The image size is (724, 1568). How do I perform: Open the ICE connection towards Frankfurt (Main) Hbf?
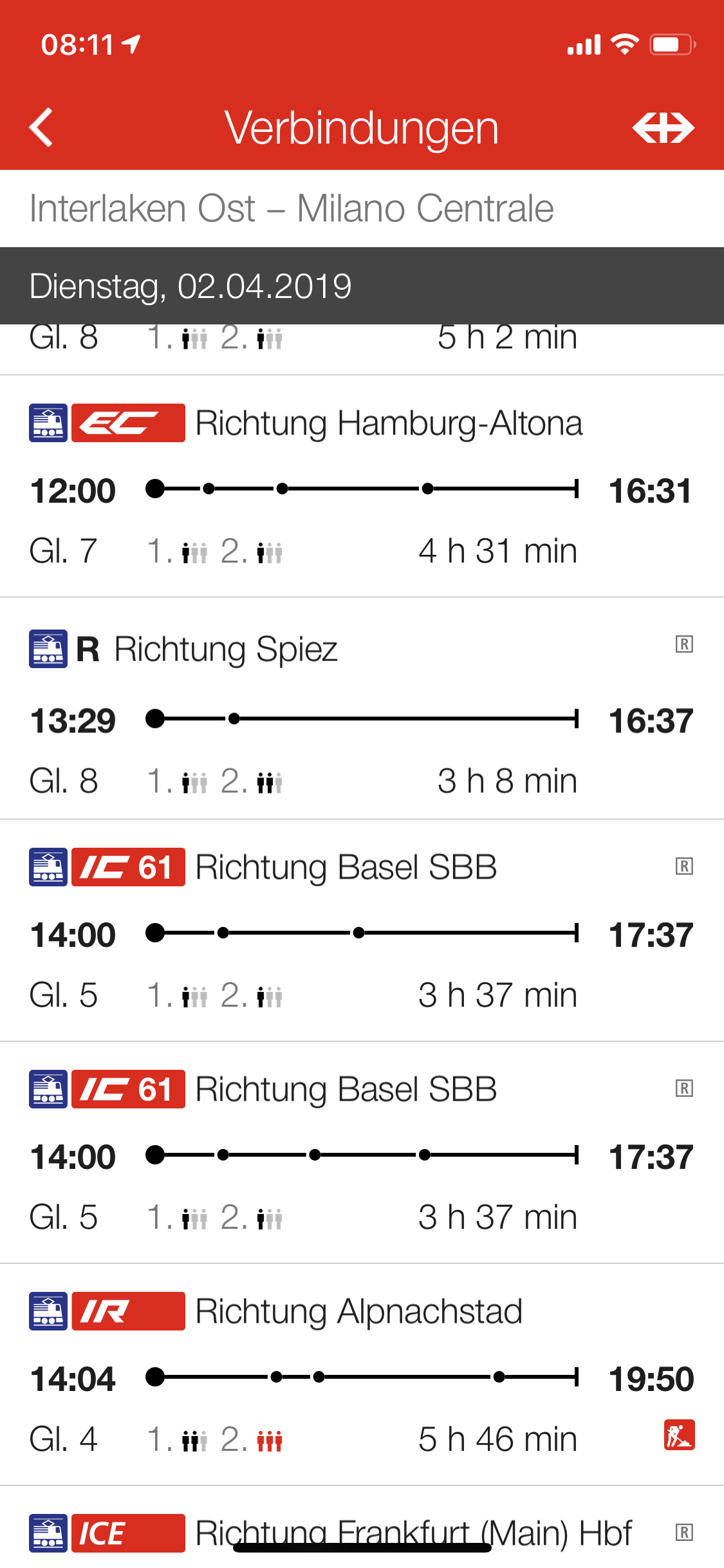coord(362,1531)
